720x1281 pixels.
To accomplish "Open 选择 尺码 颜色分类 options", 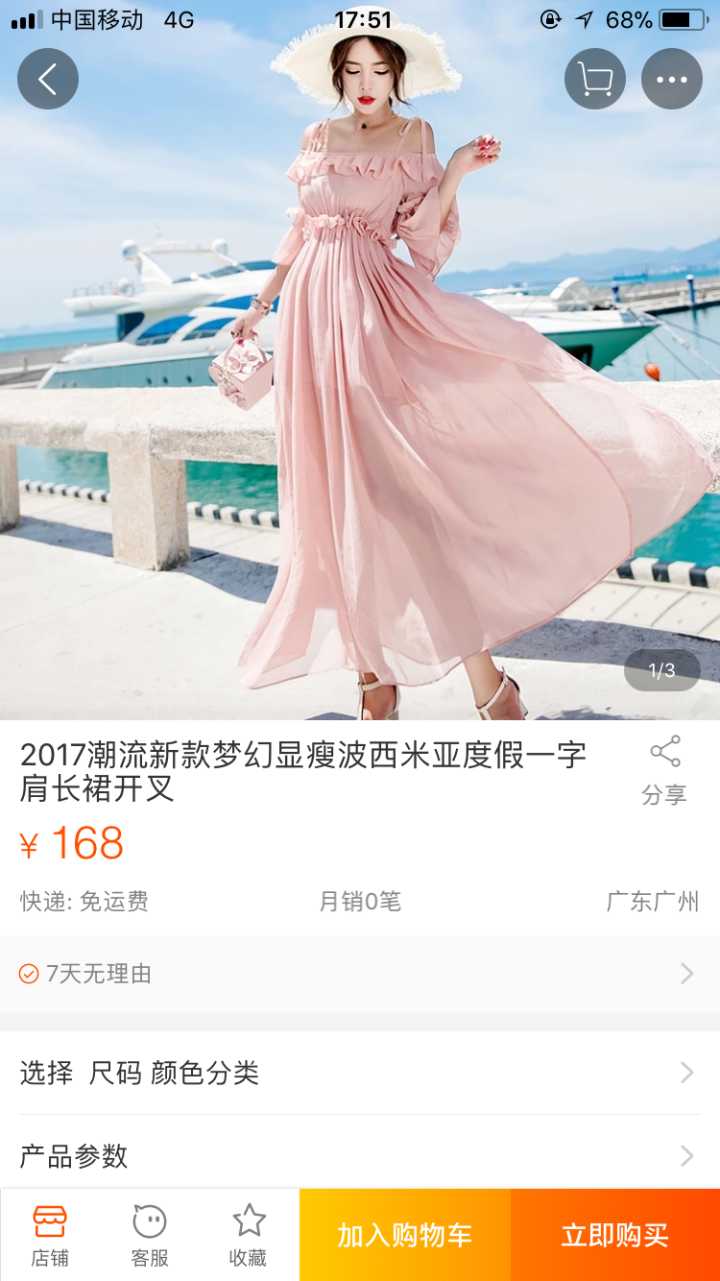I will (360, 1073).
